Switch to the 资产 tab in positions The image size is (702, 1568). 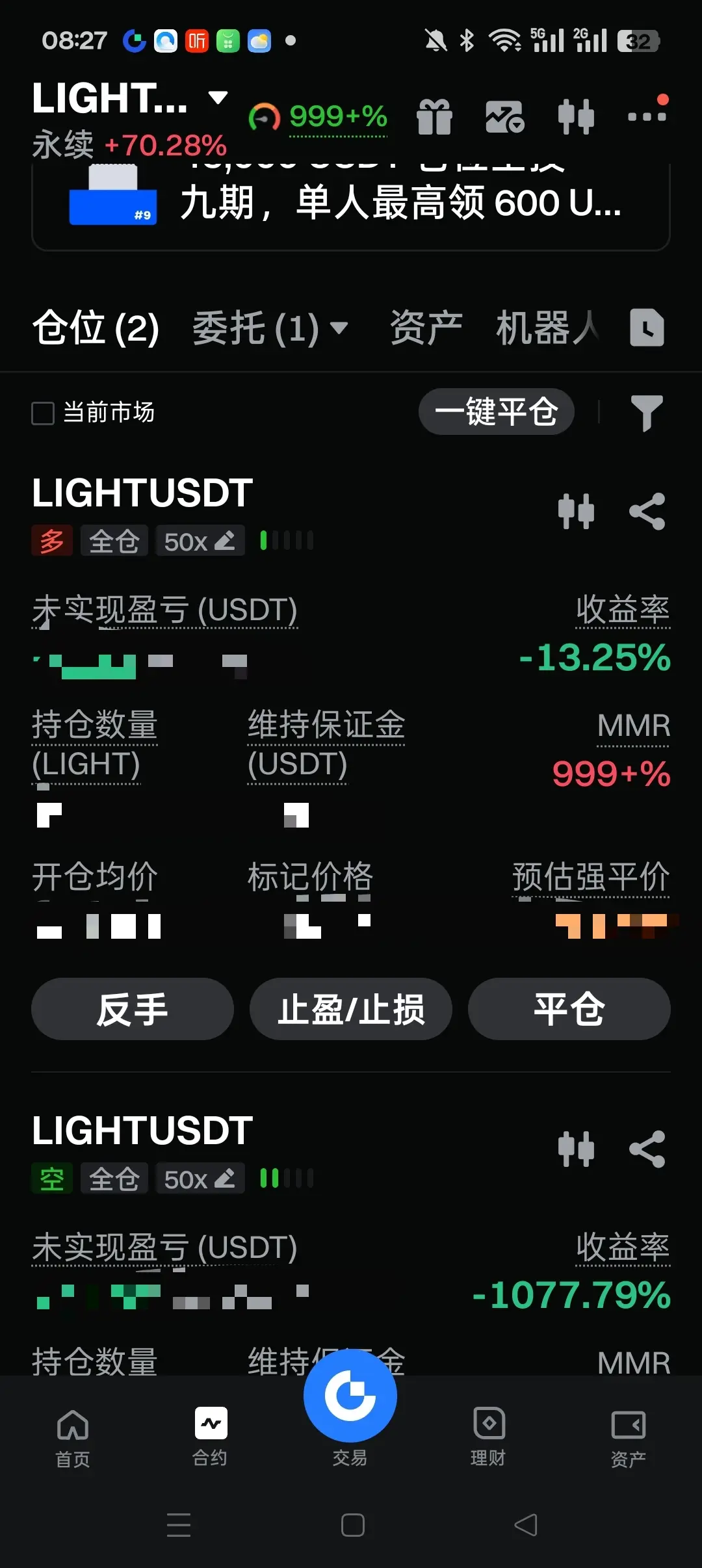(426, 328)
